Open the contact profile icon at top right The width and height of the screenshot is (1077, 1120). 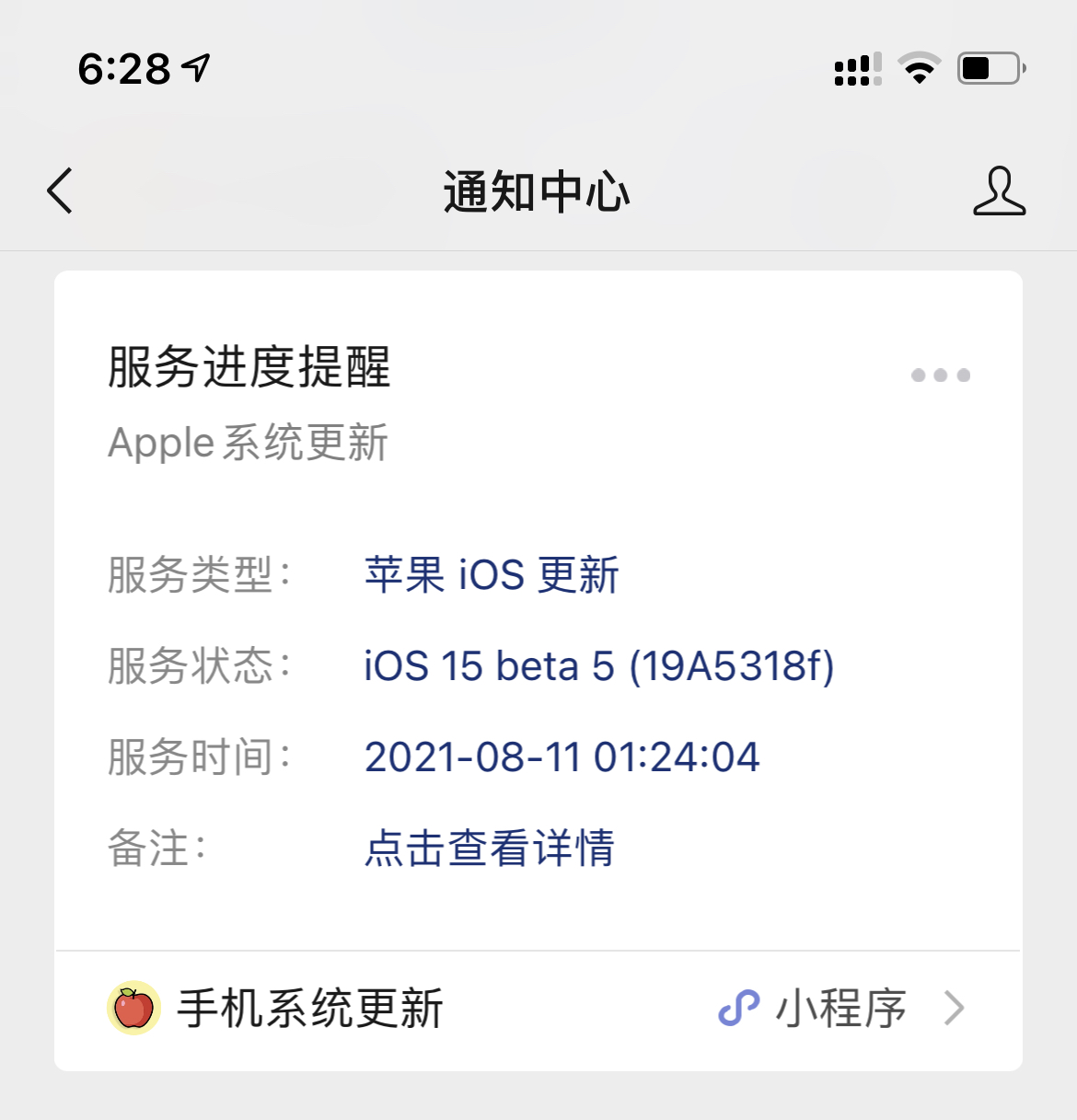coord(1000,192)
